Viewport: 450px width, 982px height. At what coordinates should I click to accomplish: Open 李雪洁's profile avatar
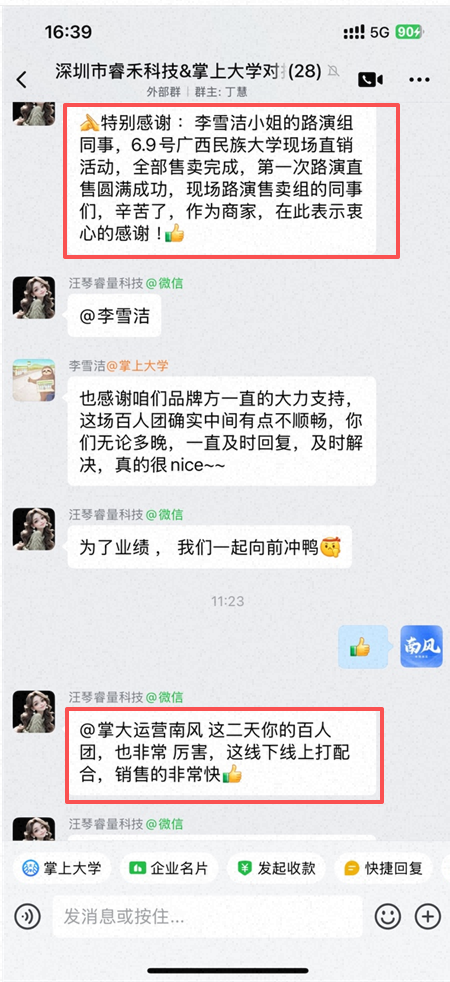tap(34, 380)
